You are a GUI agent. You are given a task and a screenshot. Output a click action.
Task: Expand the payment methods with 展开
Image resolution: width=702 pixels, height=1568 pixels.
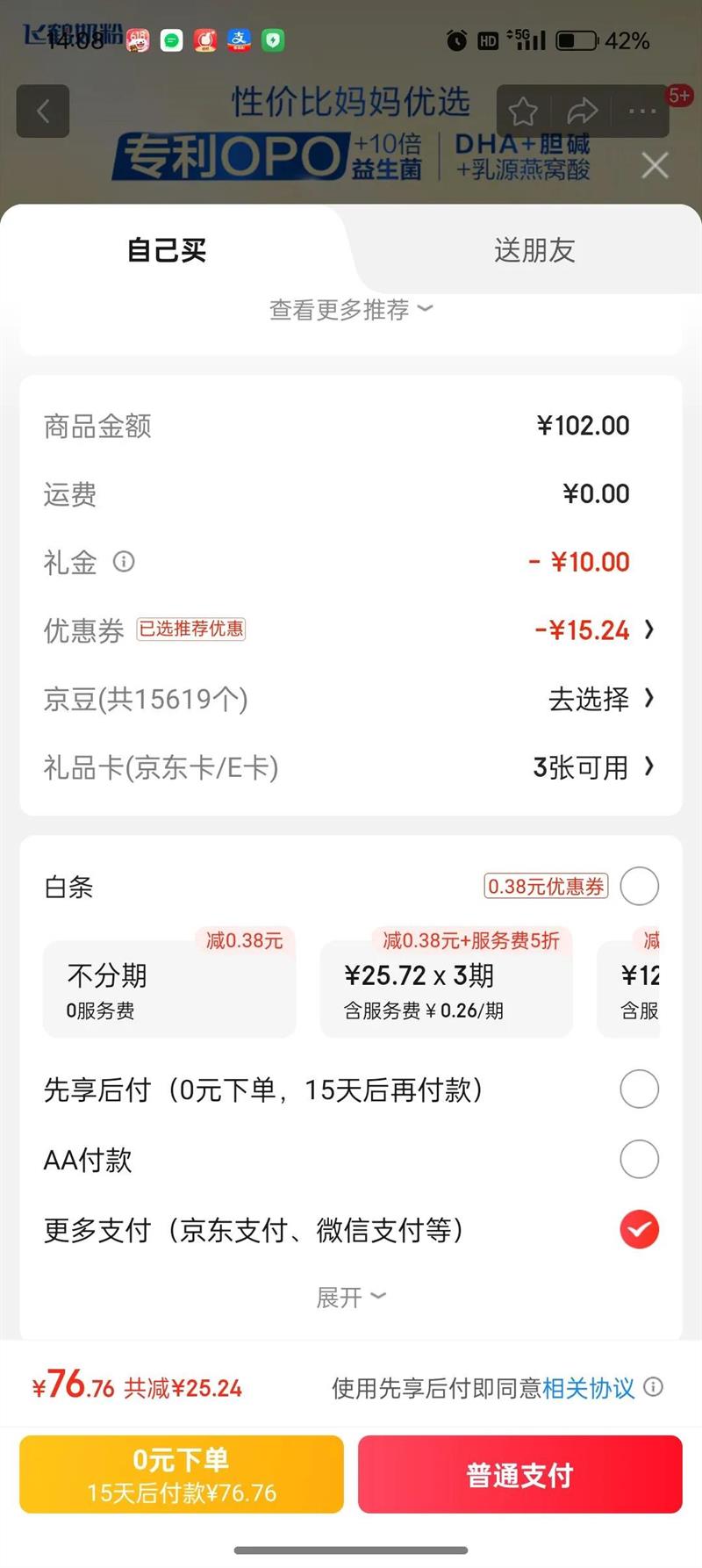coord(350,1297)
